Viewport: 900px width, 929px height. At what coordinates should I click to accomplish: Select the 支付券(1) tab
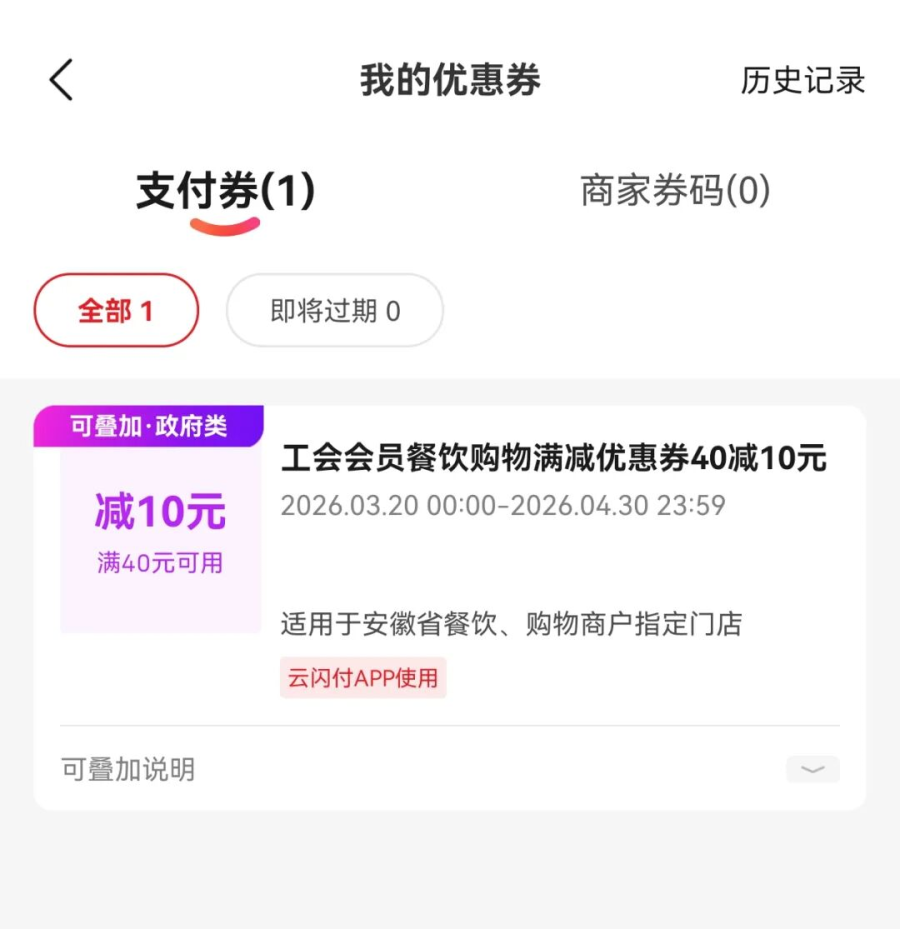pyautogui.click(x=225, y=191)
